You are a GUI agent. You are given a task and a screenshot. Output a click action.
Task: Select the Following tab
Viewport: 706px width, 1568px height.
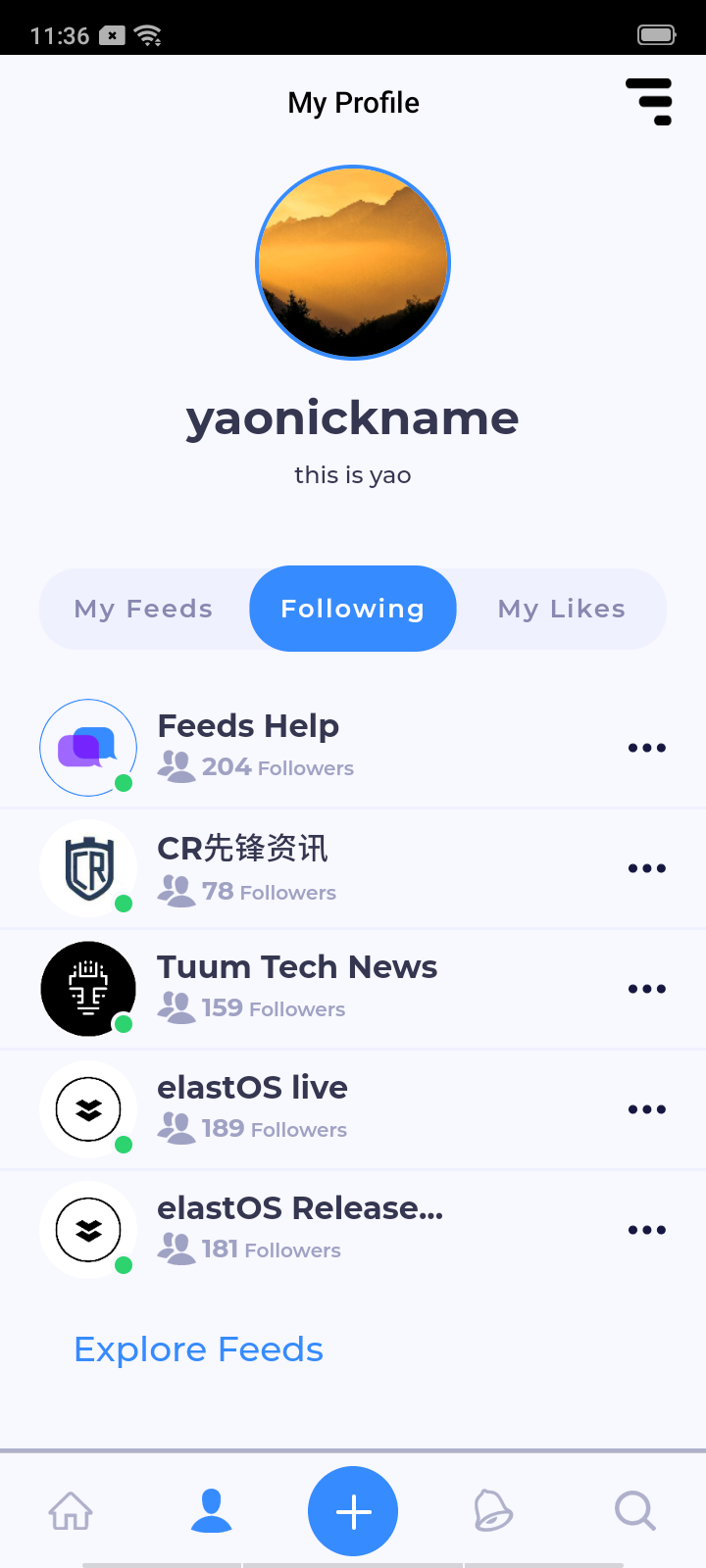[353, 609]
